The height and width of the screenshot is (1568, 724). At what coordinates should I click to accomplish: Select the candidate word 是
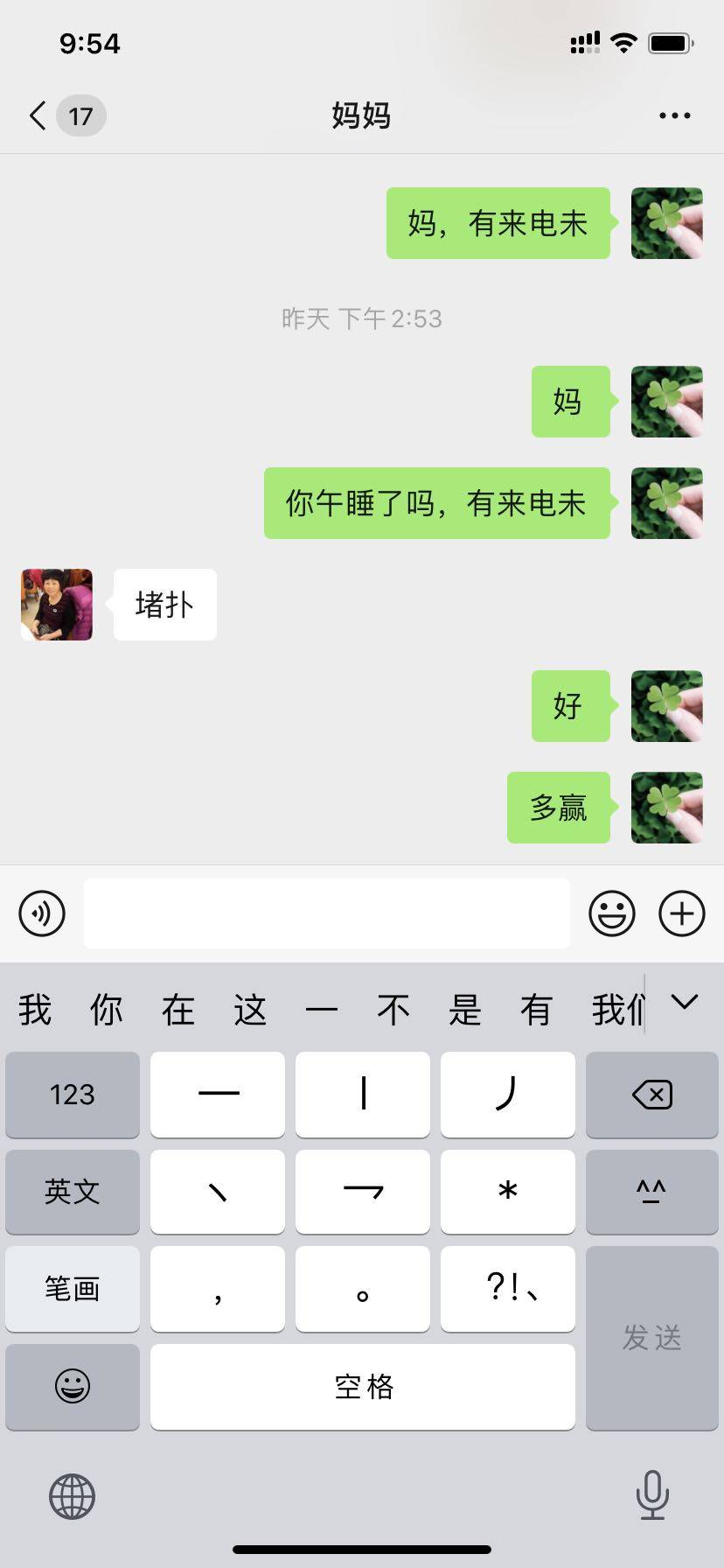(x=464, y=1010)
